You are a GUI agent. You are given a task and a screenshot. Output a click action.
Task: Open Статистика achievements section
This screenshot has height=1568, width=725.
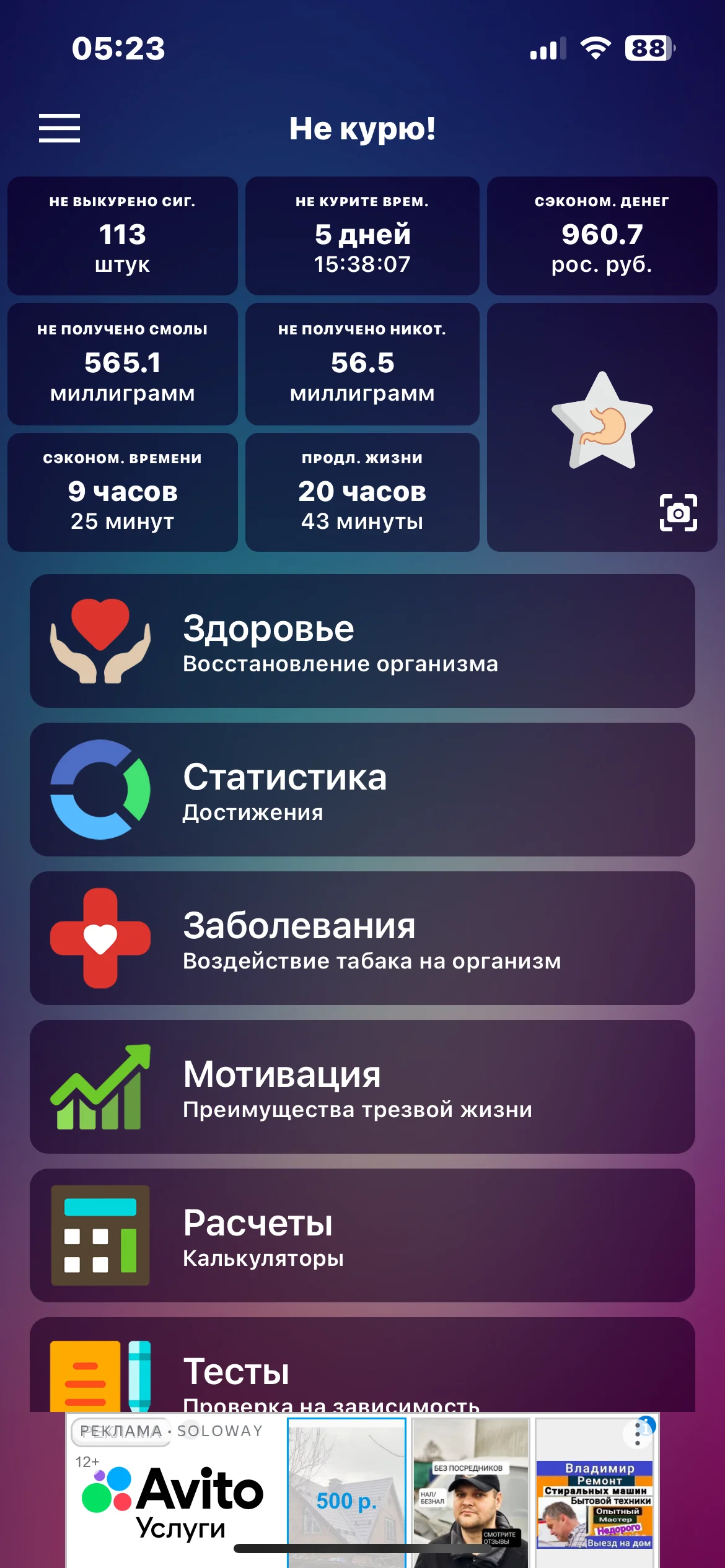tap(362, 790)
